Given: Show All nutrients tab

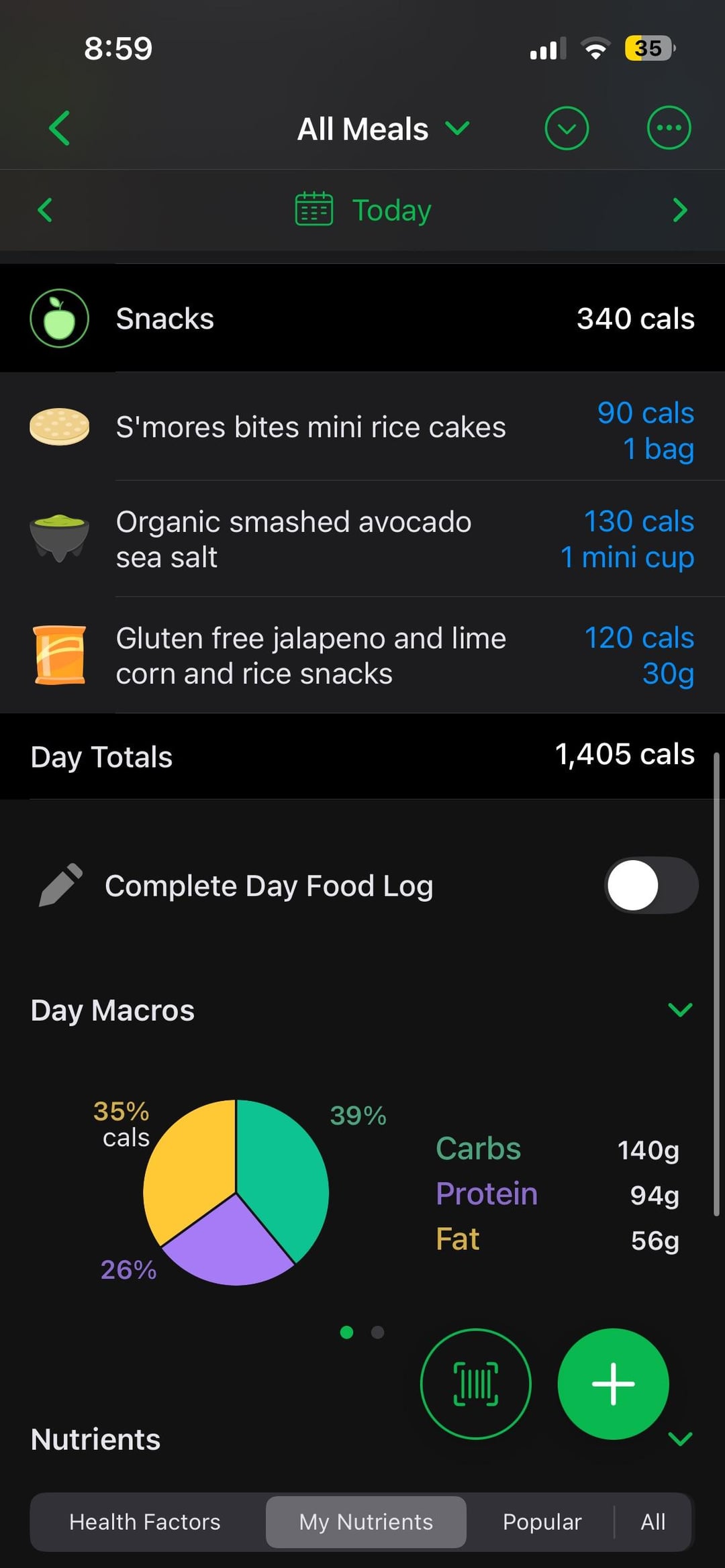Looking at the screenshot, I should coord(652,1522).
